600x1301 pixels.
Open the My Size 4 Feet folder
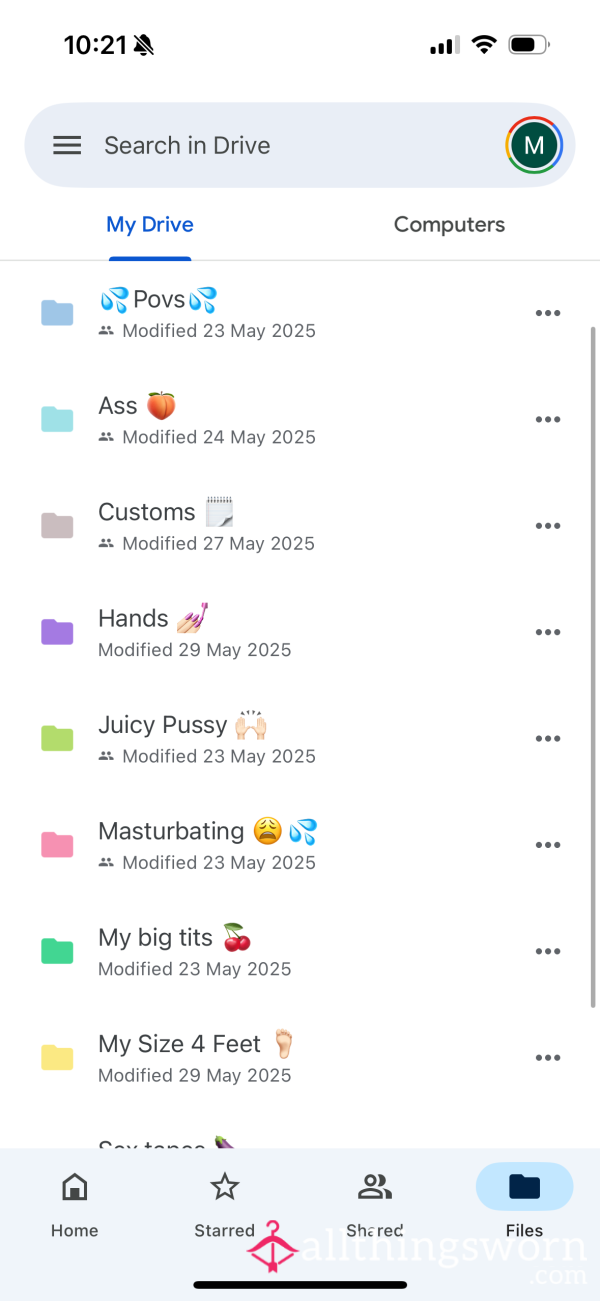tap(300, 1058)
